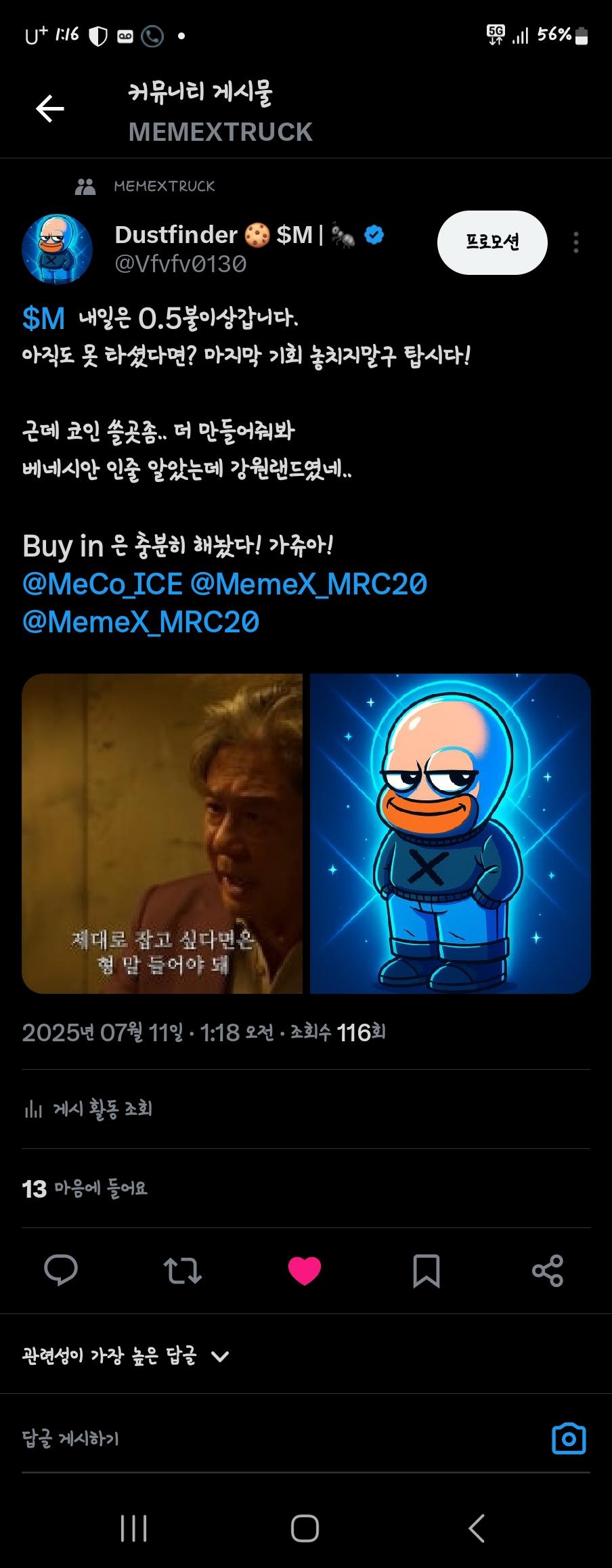This screenshot has height=1568, width=612.
Task: Open the $M cashtag link
Action: point(43,318)
